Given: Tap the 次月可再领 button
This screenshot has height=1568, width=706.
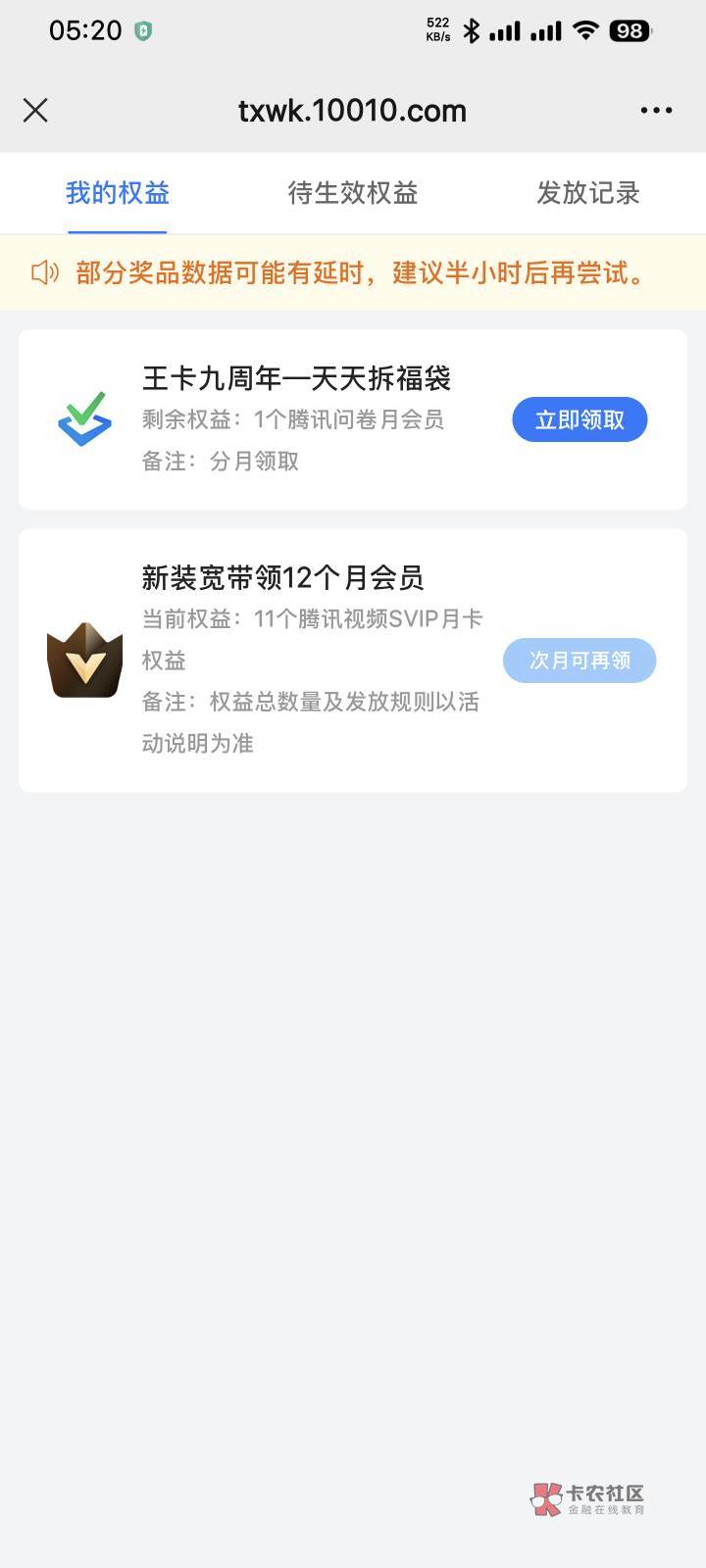Looking at the screenshot, I should (x=580, y=661).
